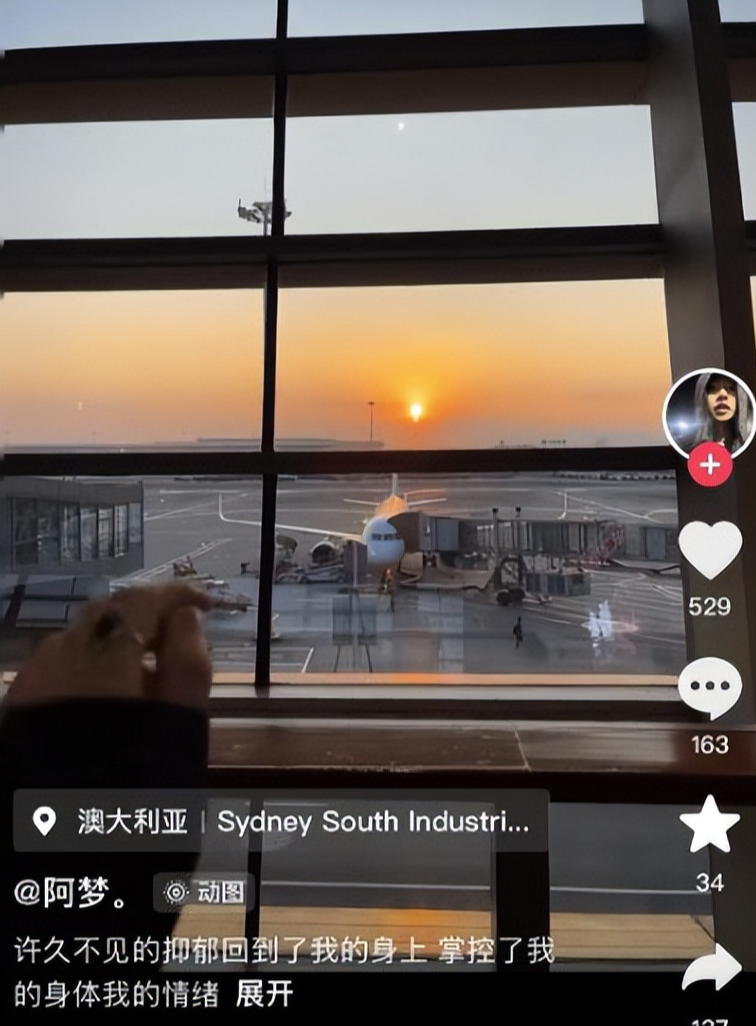
Task: Follow the creator with the red plus
Action: point(709,466)
